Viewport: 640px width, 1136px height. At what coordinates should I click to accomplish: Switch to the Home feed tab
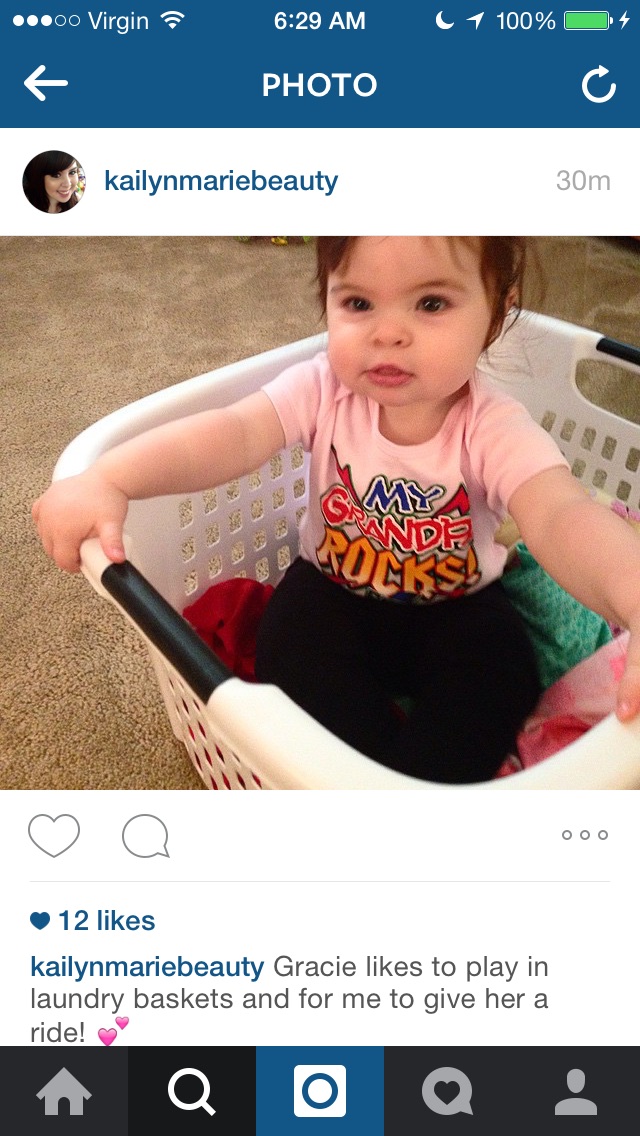[x=64, y=1091]
